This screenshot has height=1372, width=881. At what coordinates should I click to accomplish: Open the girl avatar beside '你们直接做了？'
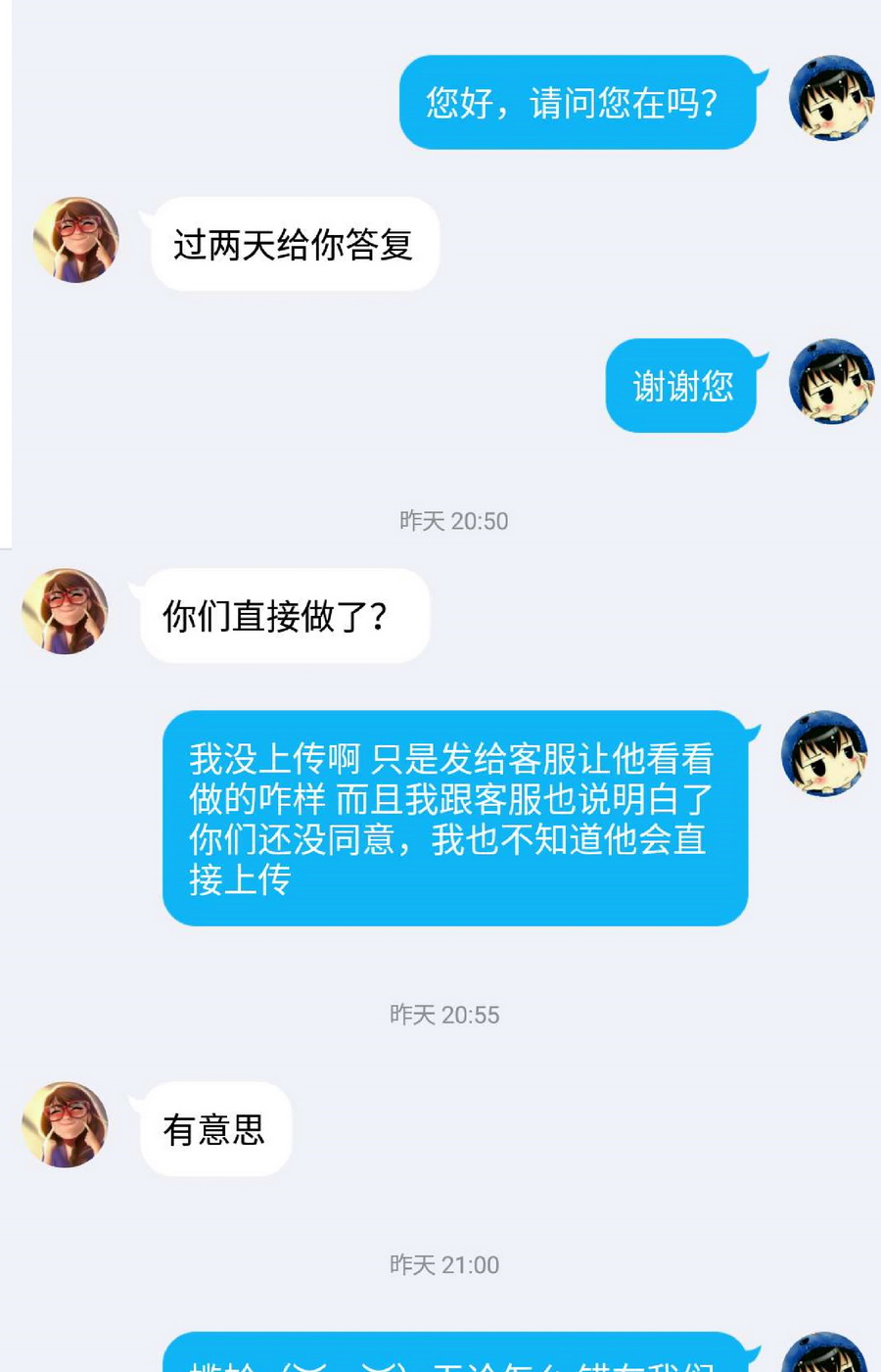64,612
